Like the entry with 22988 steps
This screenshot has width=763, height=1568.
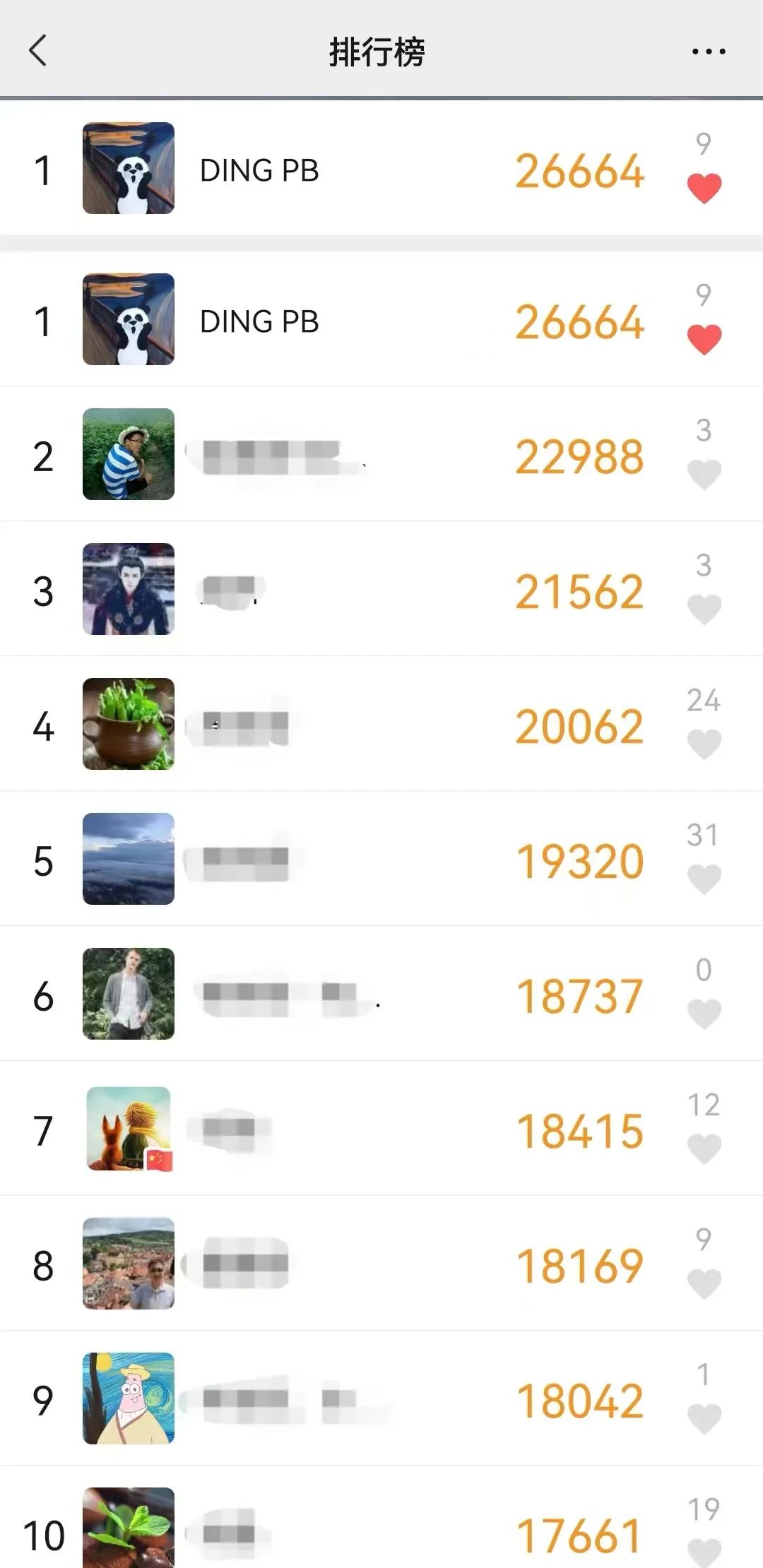click(x=704, y=474)
